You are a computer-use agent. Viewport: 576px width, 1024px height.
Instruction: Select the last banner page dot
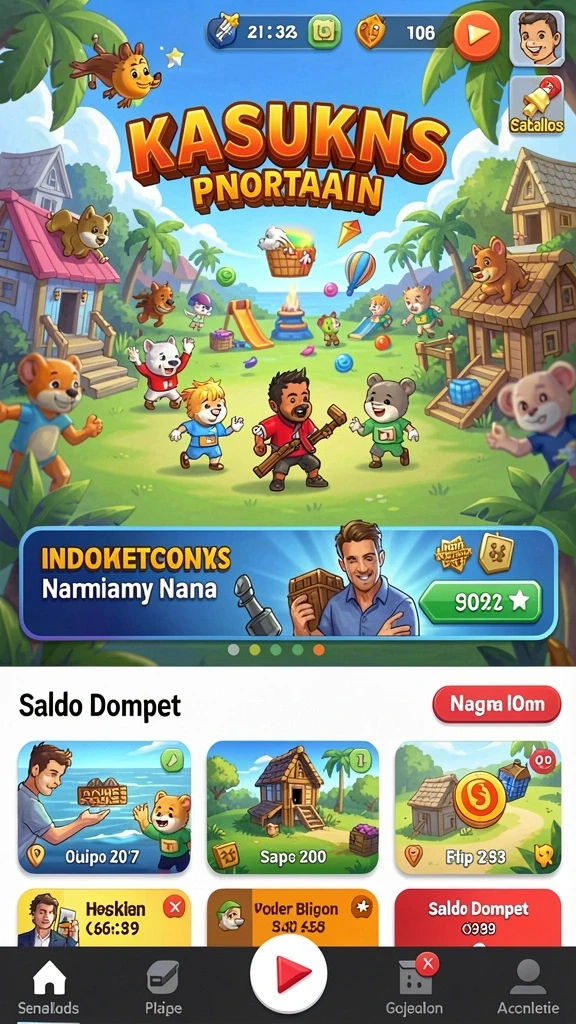point(319,649)
